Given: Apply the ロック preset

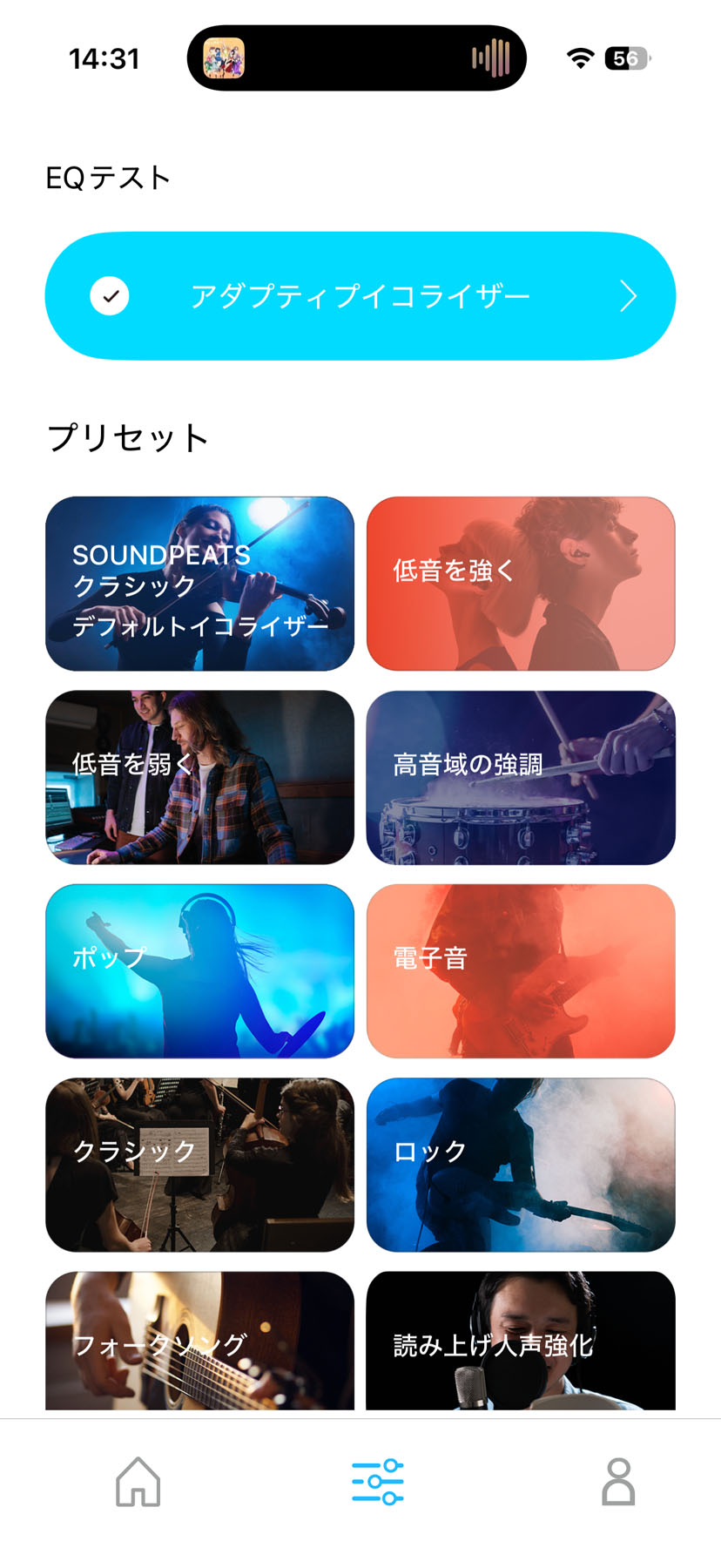Looking at the screenshot, I should pyautogui.click(x=521, y=1165).
